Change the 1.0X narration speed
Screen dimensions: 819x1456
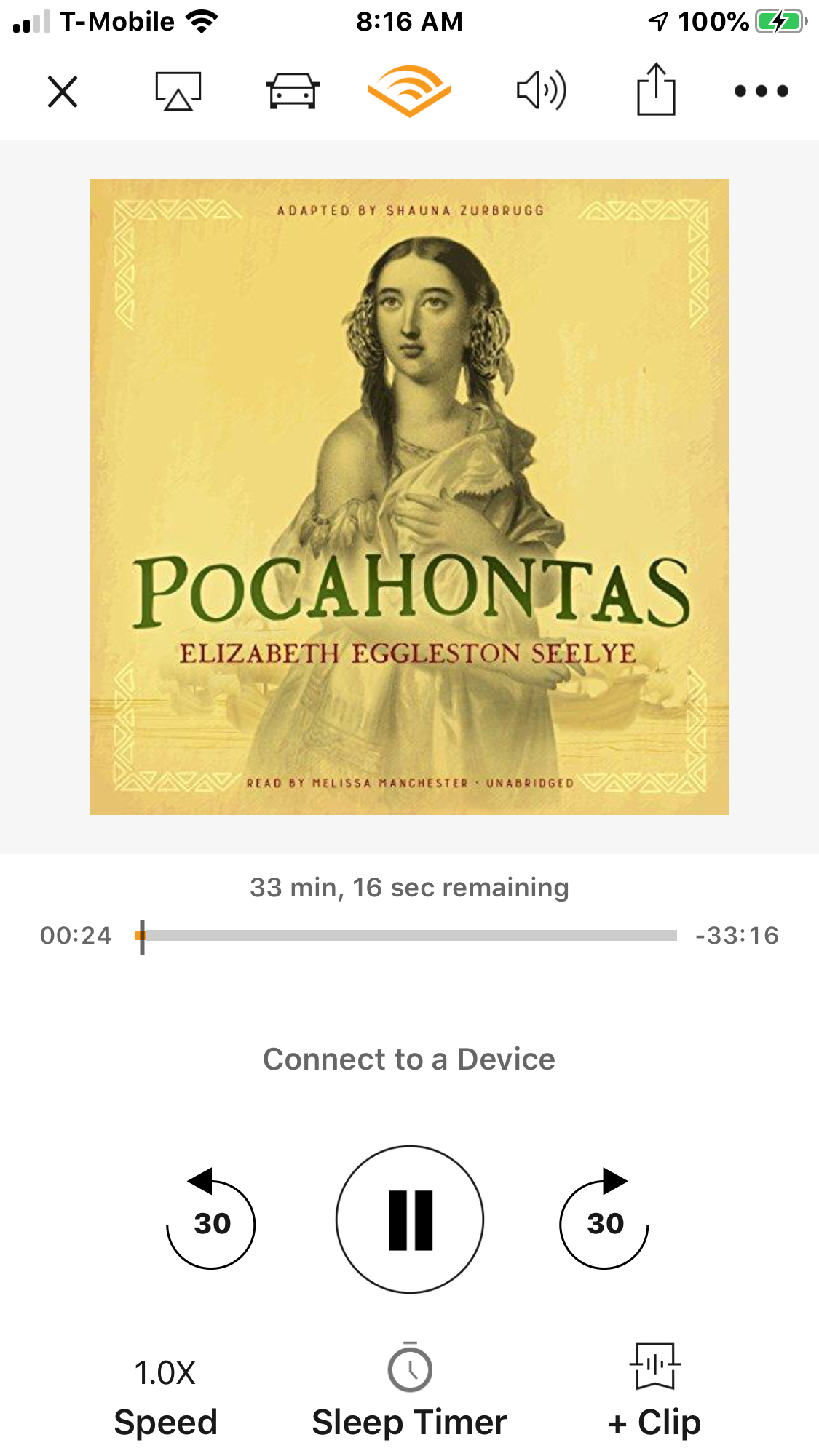pos(166,1396)
